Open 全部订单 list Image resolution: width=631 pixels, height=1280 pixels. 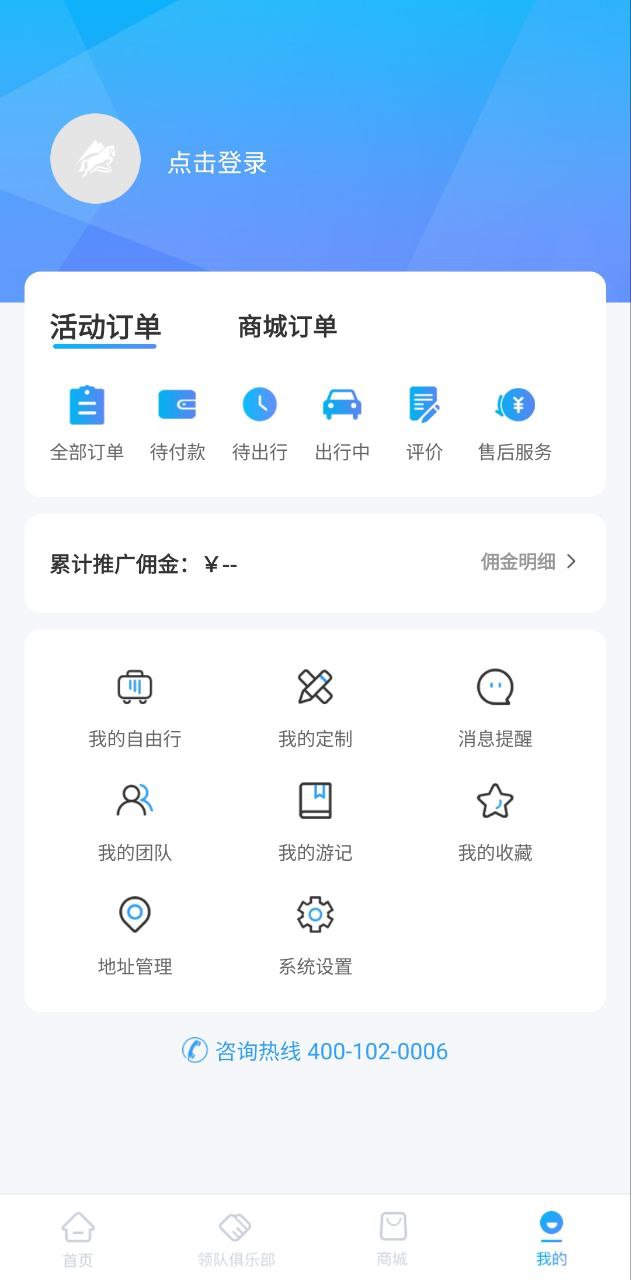(87, 424)
